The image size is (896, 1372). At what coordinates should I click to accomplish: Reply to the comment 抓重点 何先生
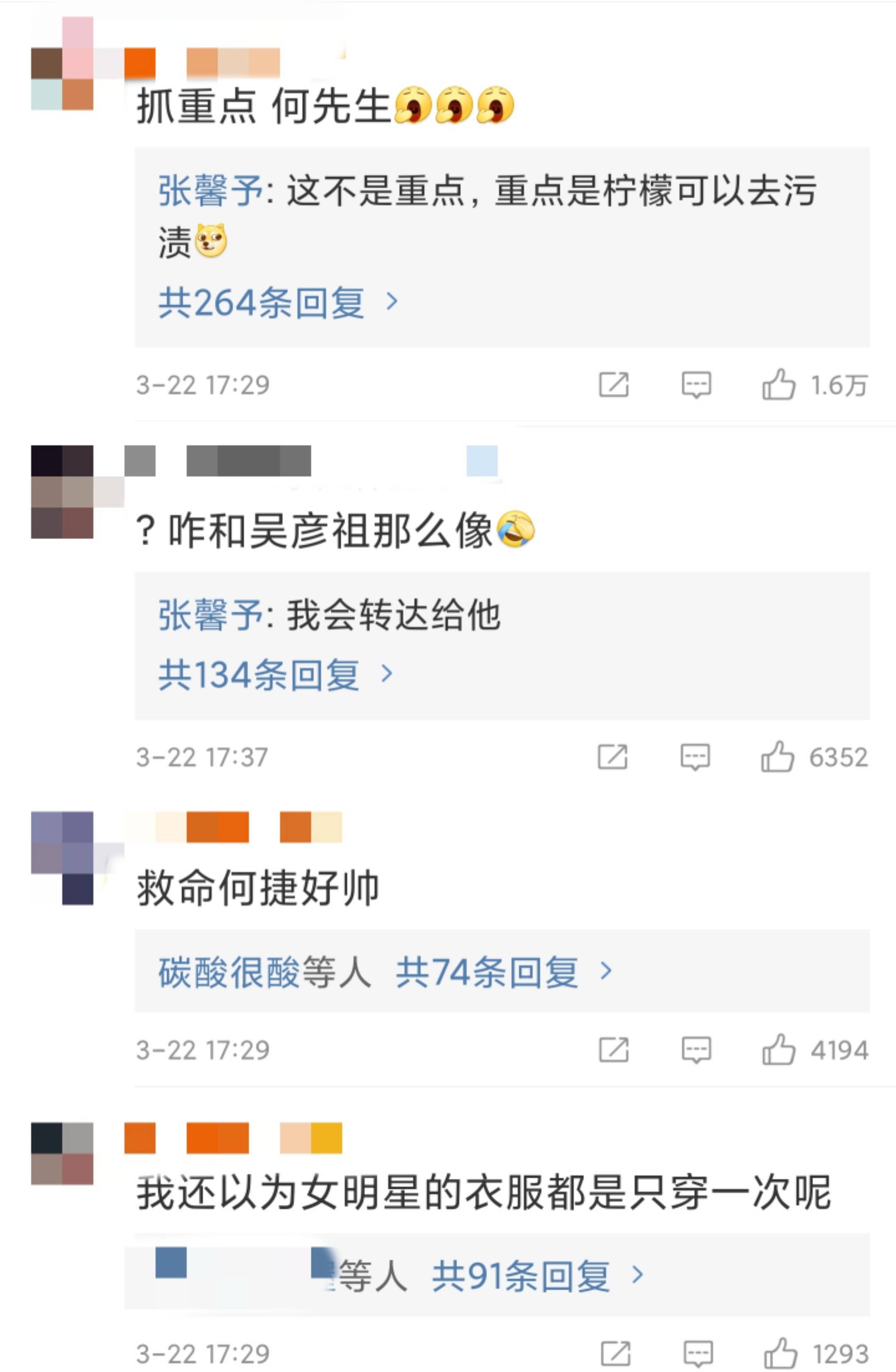click(696, 384)
